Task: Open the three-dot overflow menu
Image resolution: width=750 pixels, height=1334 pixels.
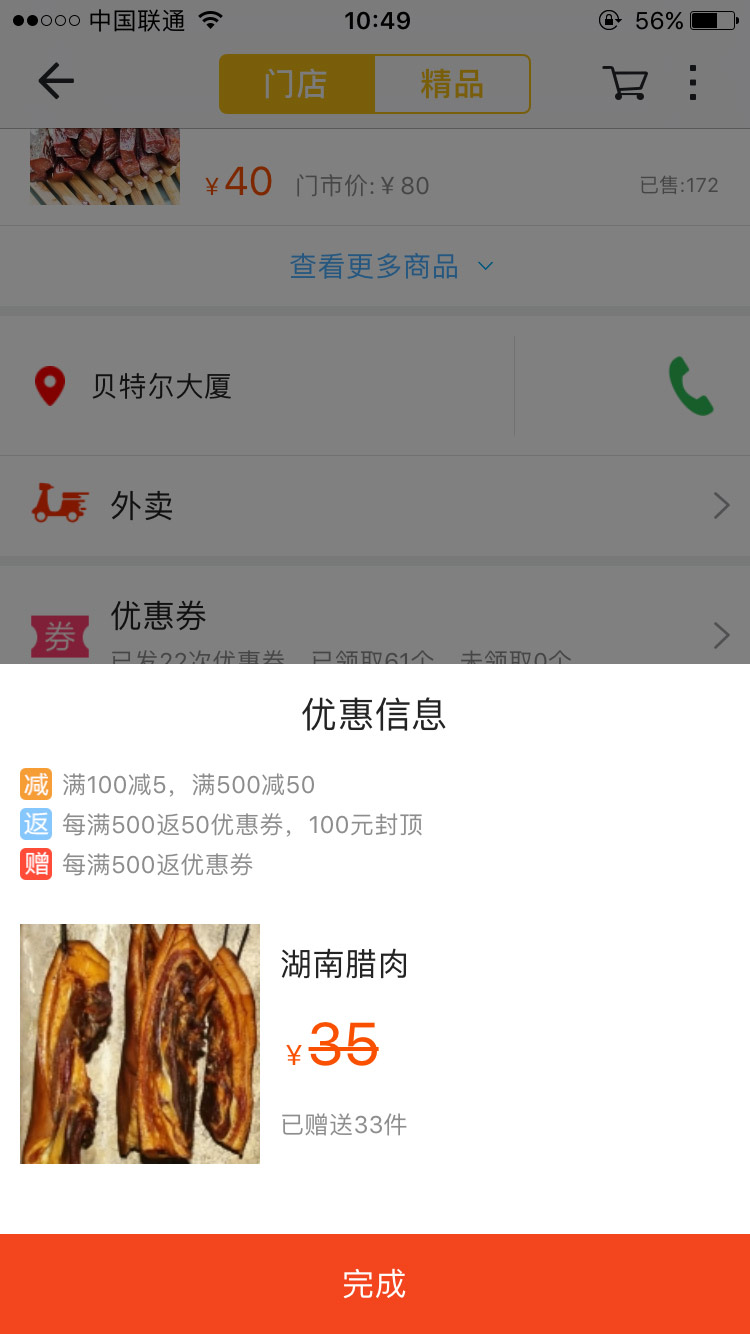Action: 692,82
